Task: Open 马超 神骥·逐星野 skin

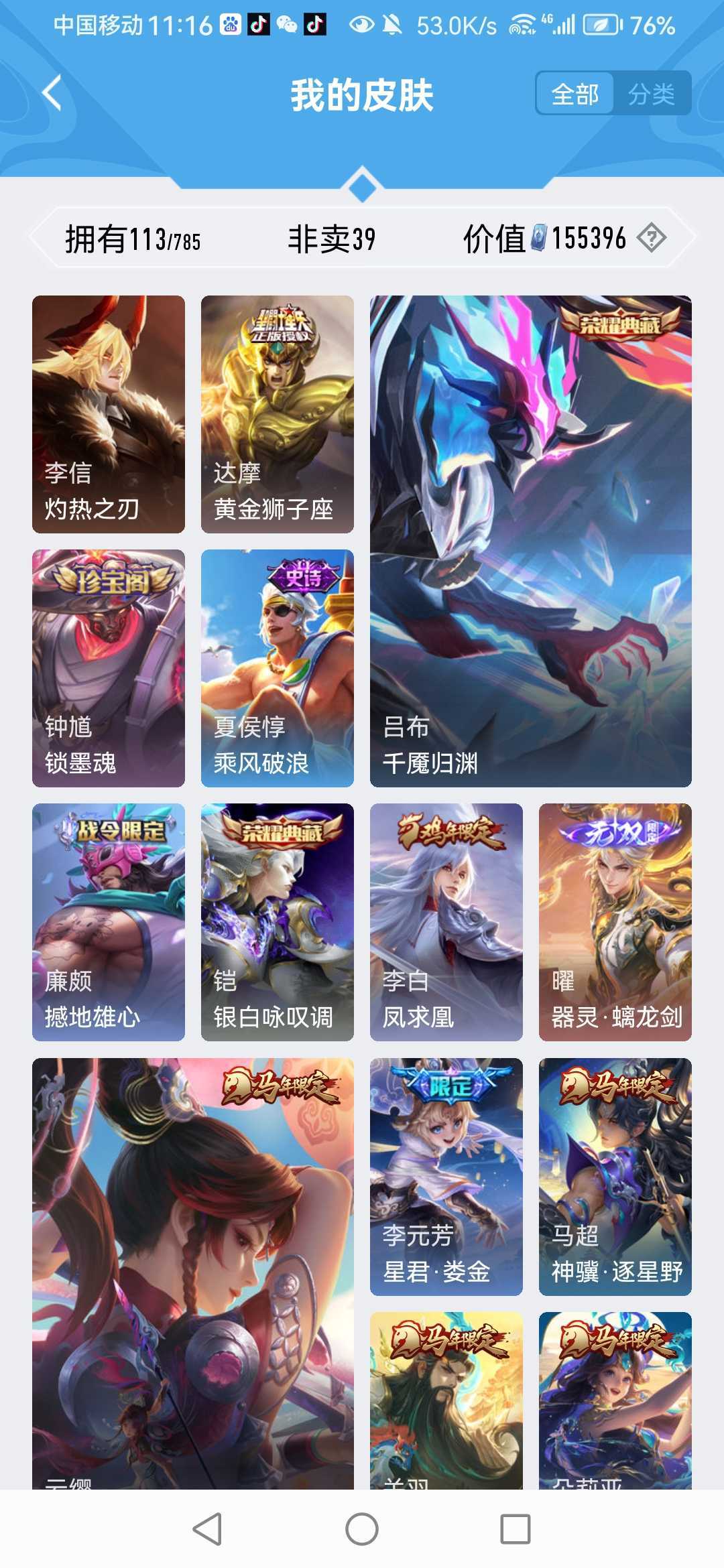Action: (615, 1176)
